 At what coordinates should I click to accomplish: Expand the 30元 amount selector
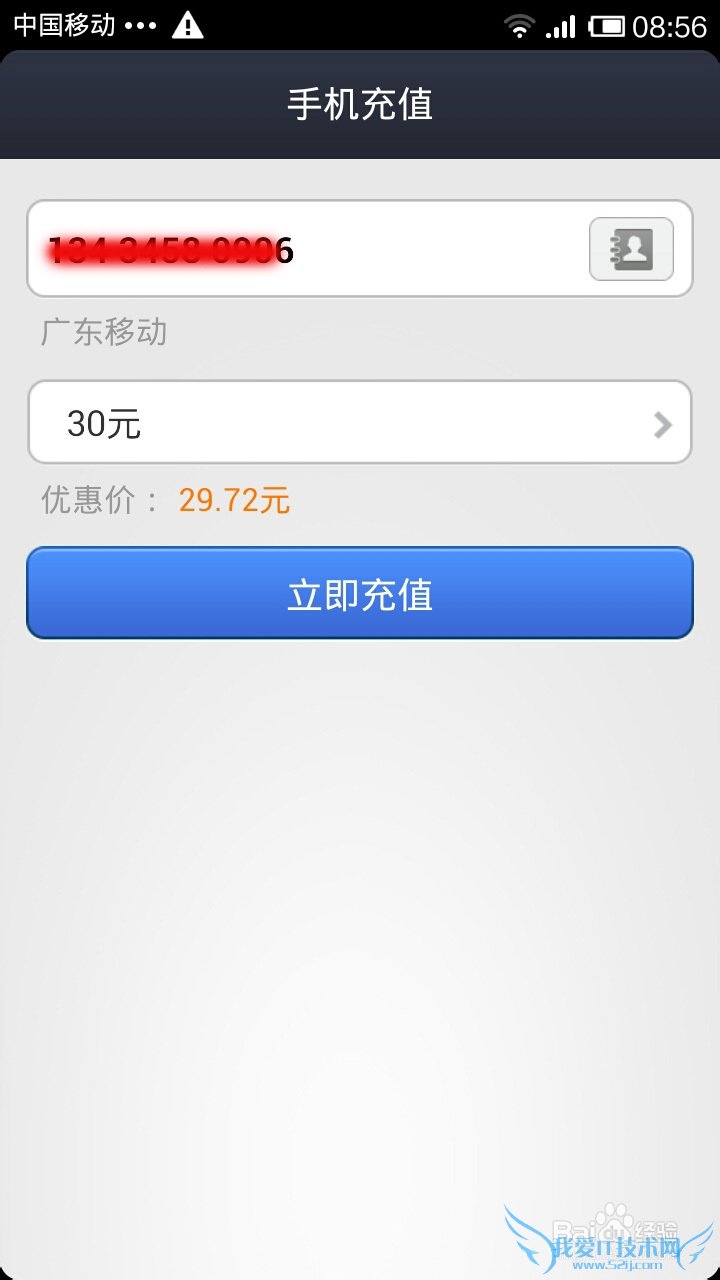coord(360,423)
